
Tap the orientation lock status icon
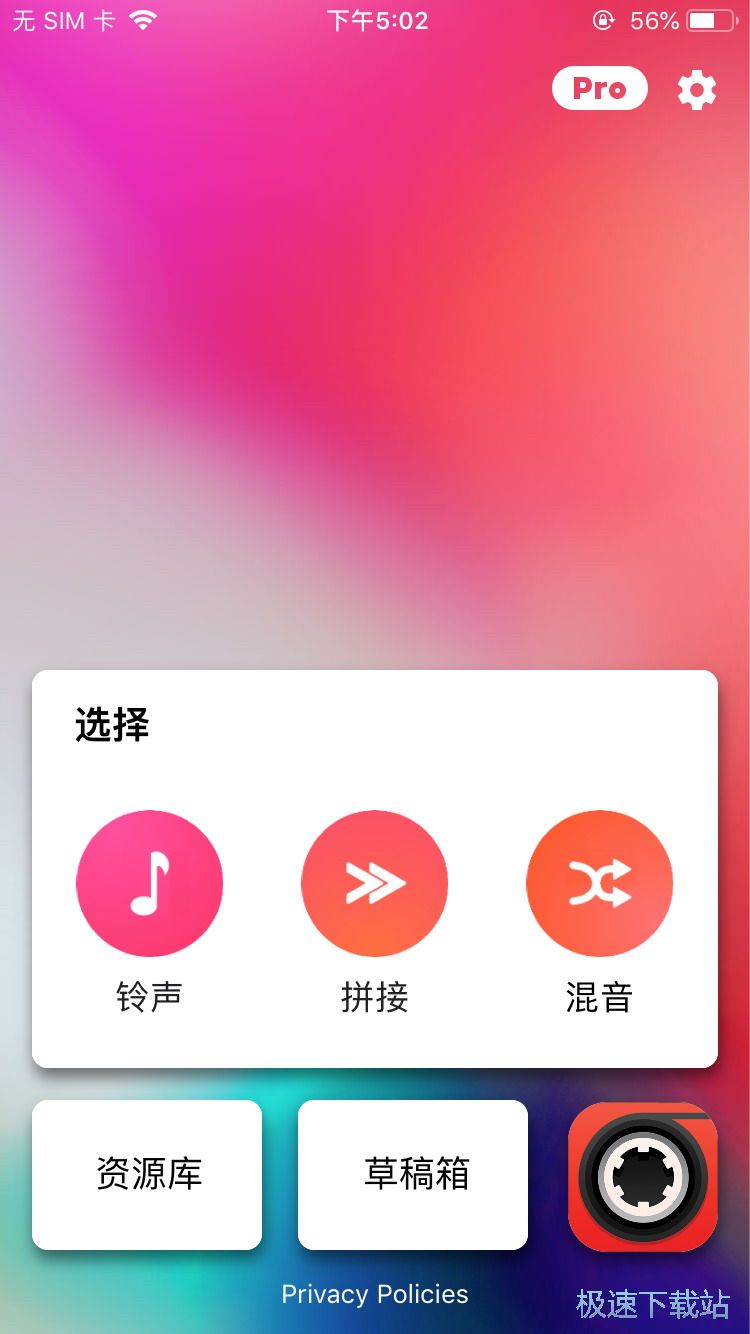click(602, 20)
